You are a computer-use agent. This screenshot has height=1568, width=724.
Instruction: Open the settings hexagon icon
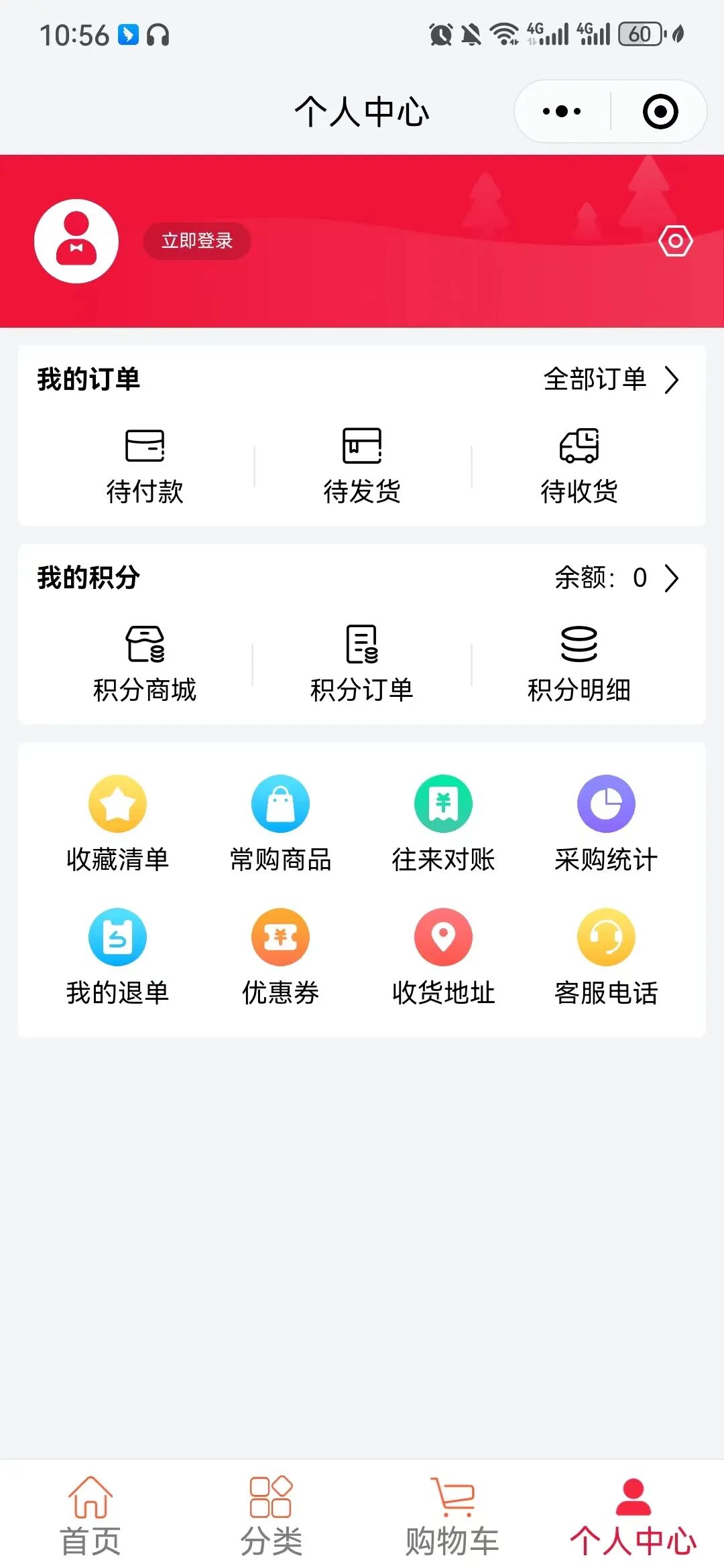pyautogui.click(x=675, y=241)
